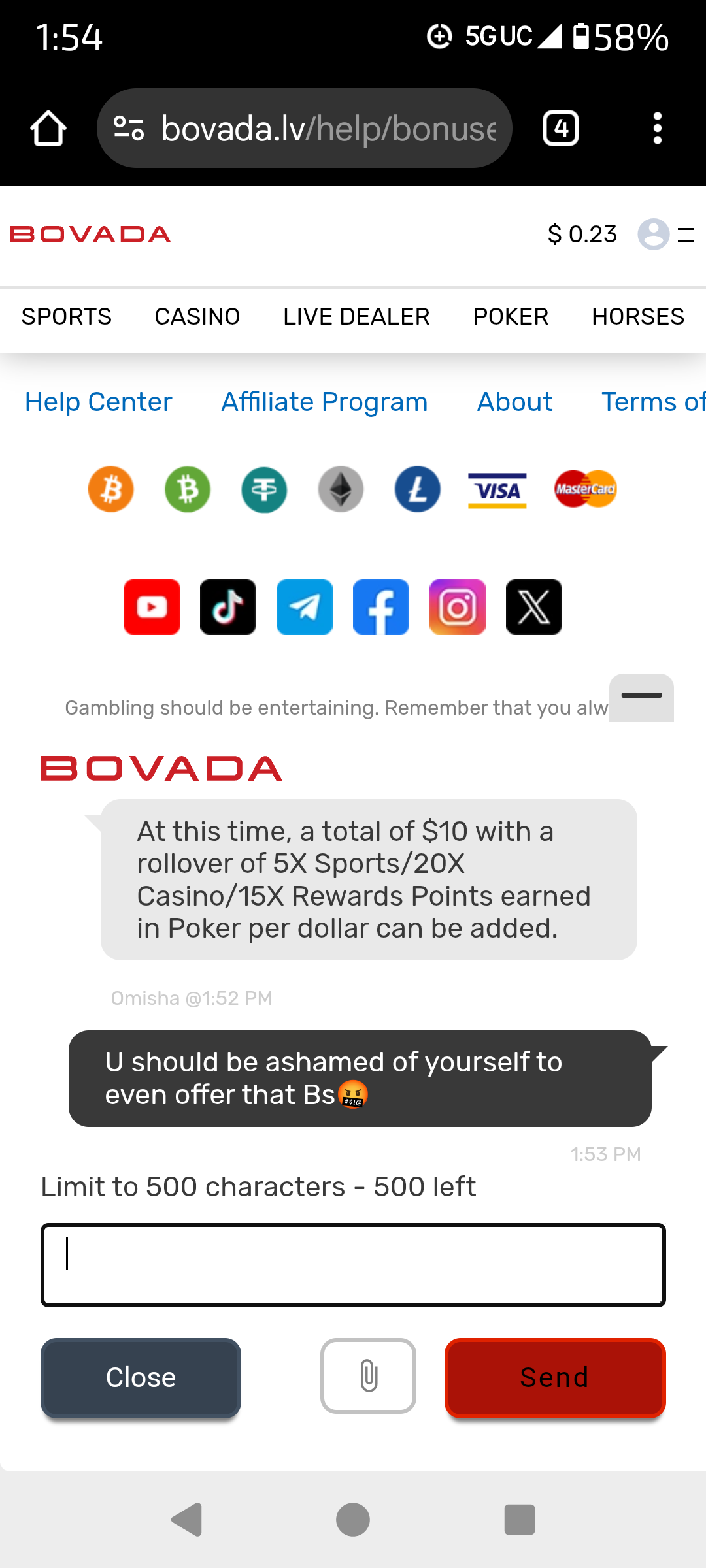Attach a file with the paperclip

click(x=368, y=1376)
